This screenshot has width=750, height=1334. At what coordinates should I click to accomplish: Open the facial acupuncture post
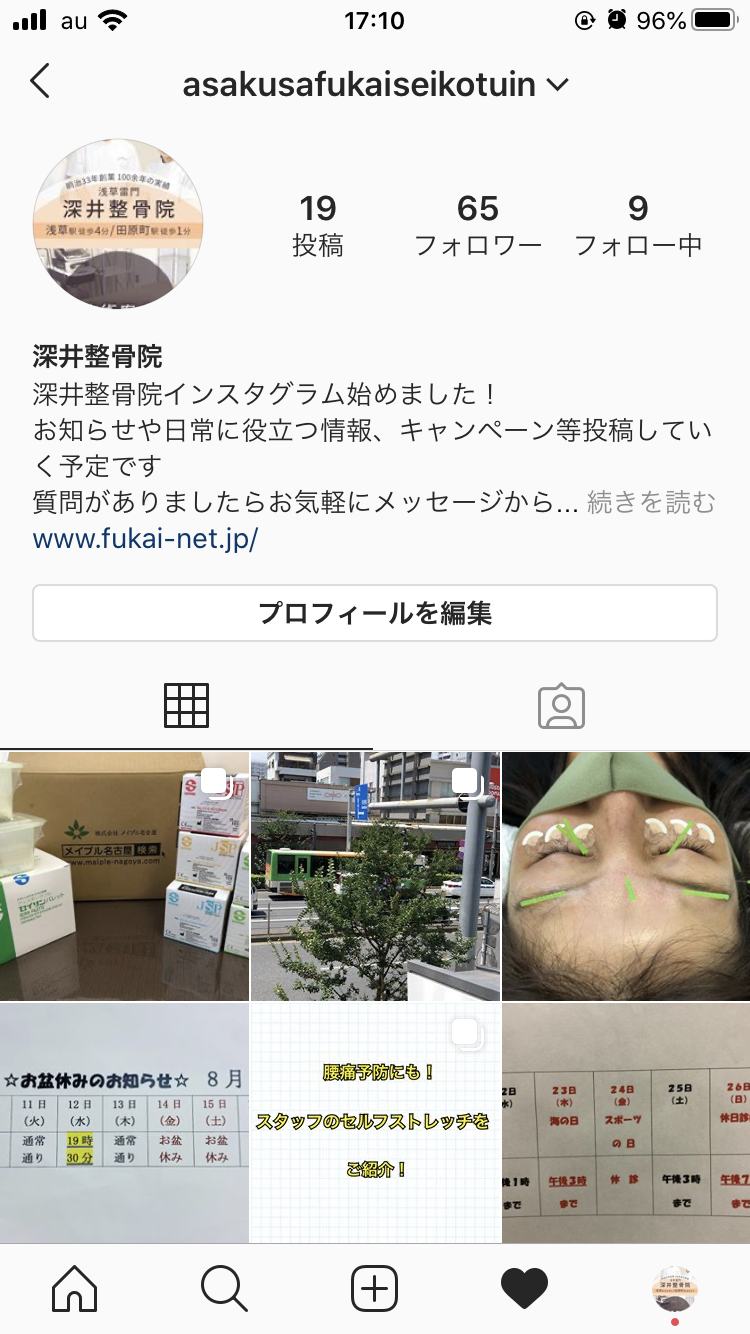point(626,876)
